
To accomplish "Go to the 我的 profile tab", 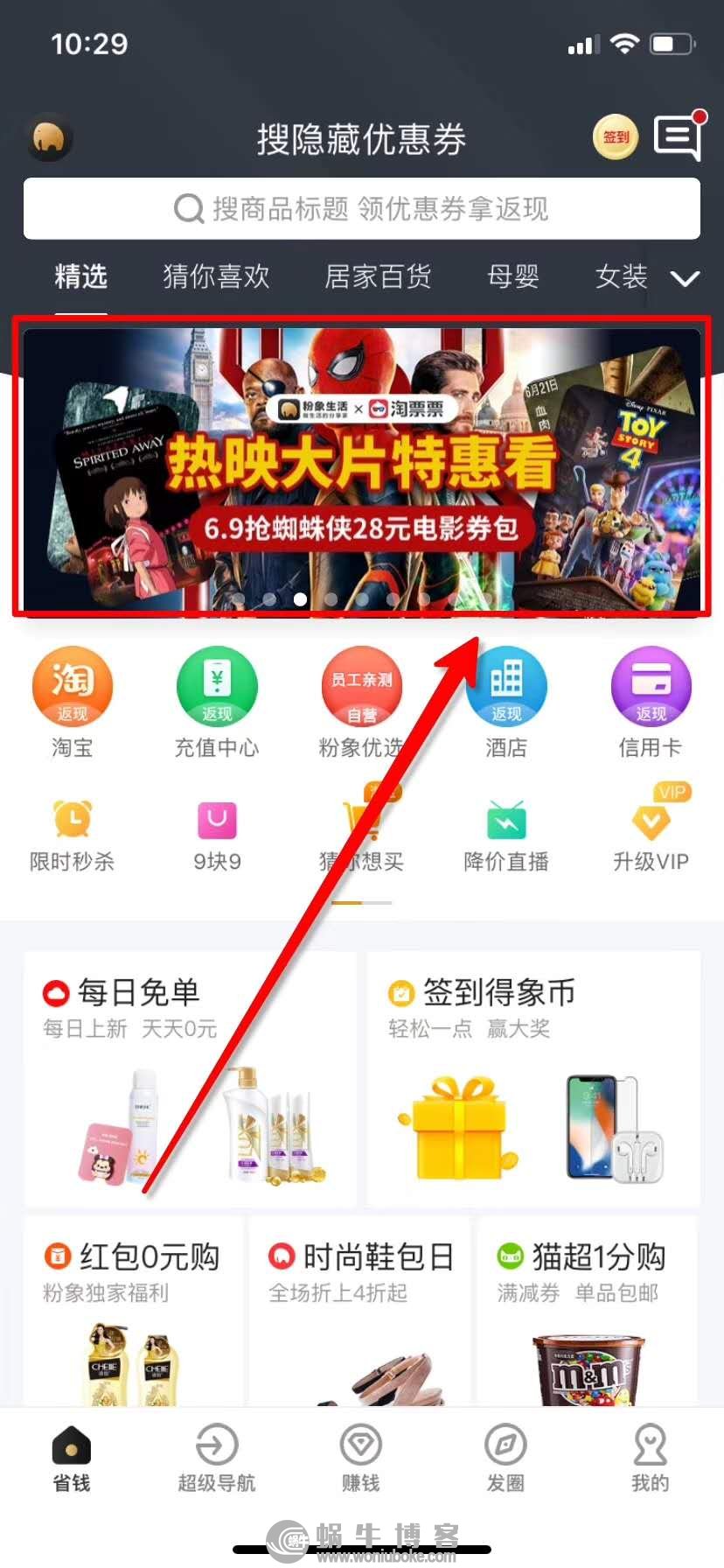I will [650, 1459].
